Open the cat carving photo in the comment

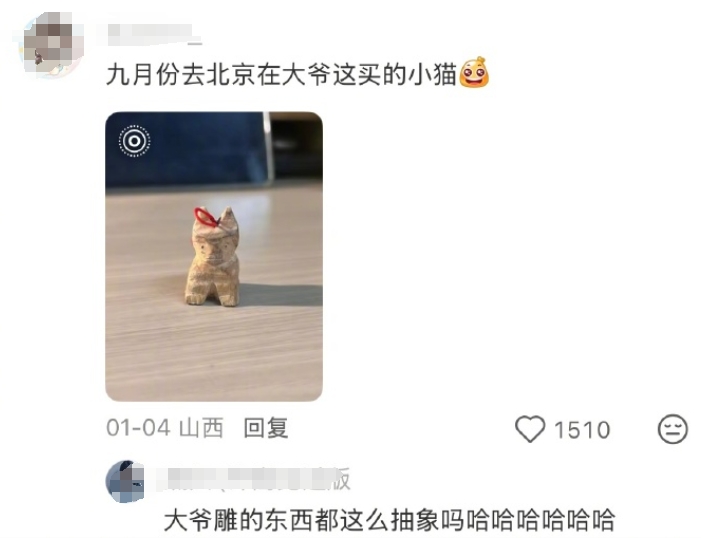213,256
